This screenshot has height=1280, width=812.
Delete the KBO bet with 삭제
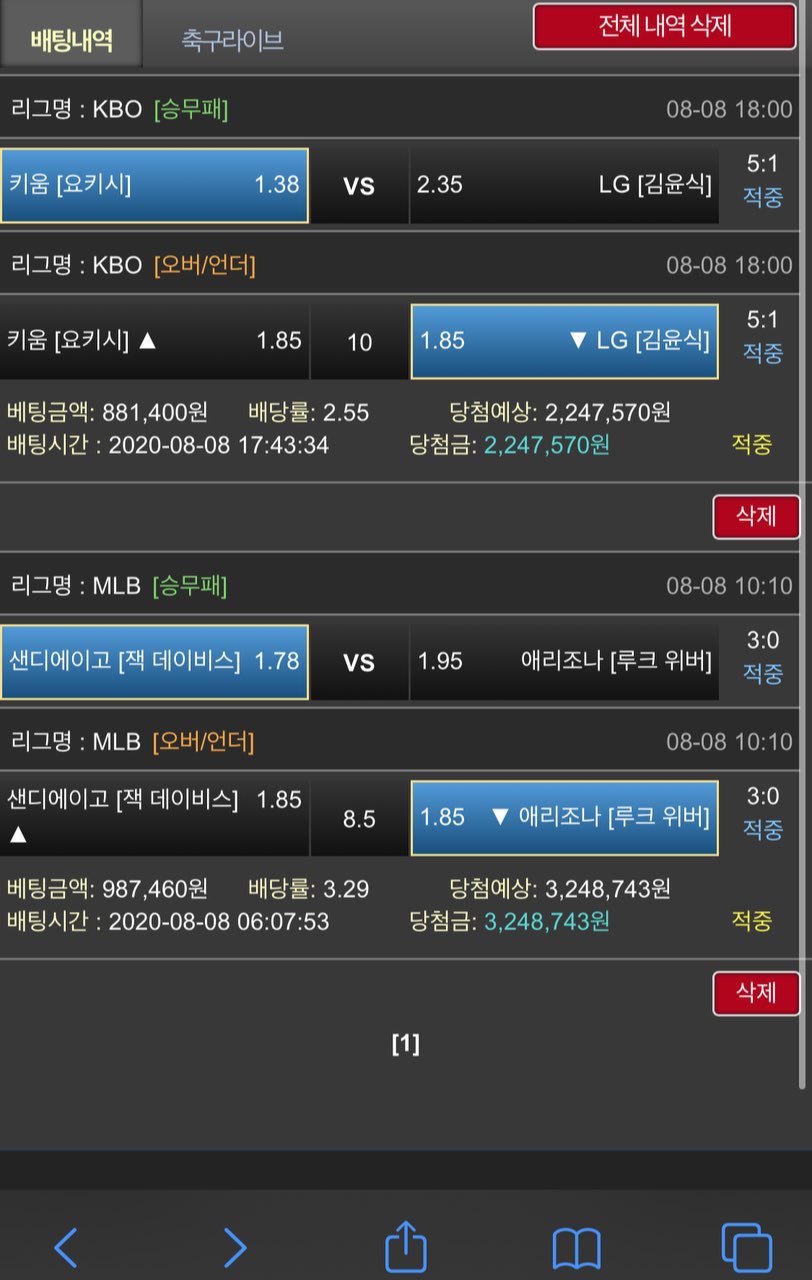tap(756, 516)
